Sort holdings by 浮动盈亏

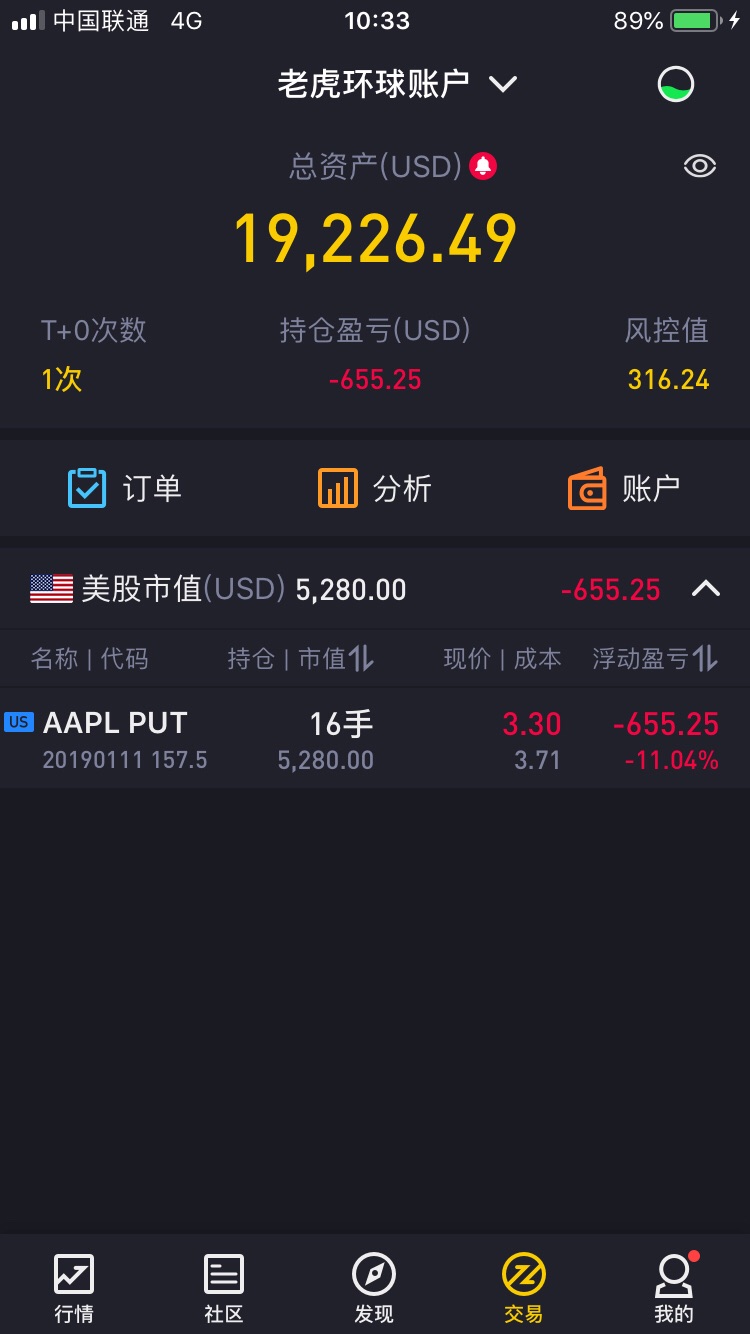pos(655,658)
